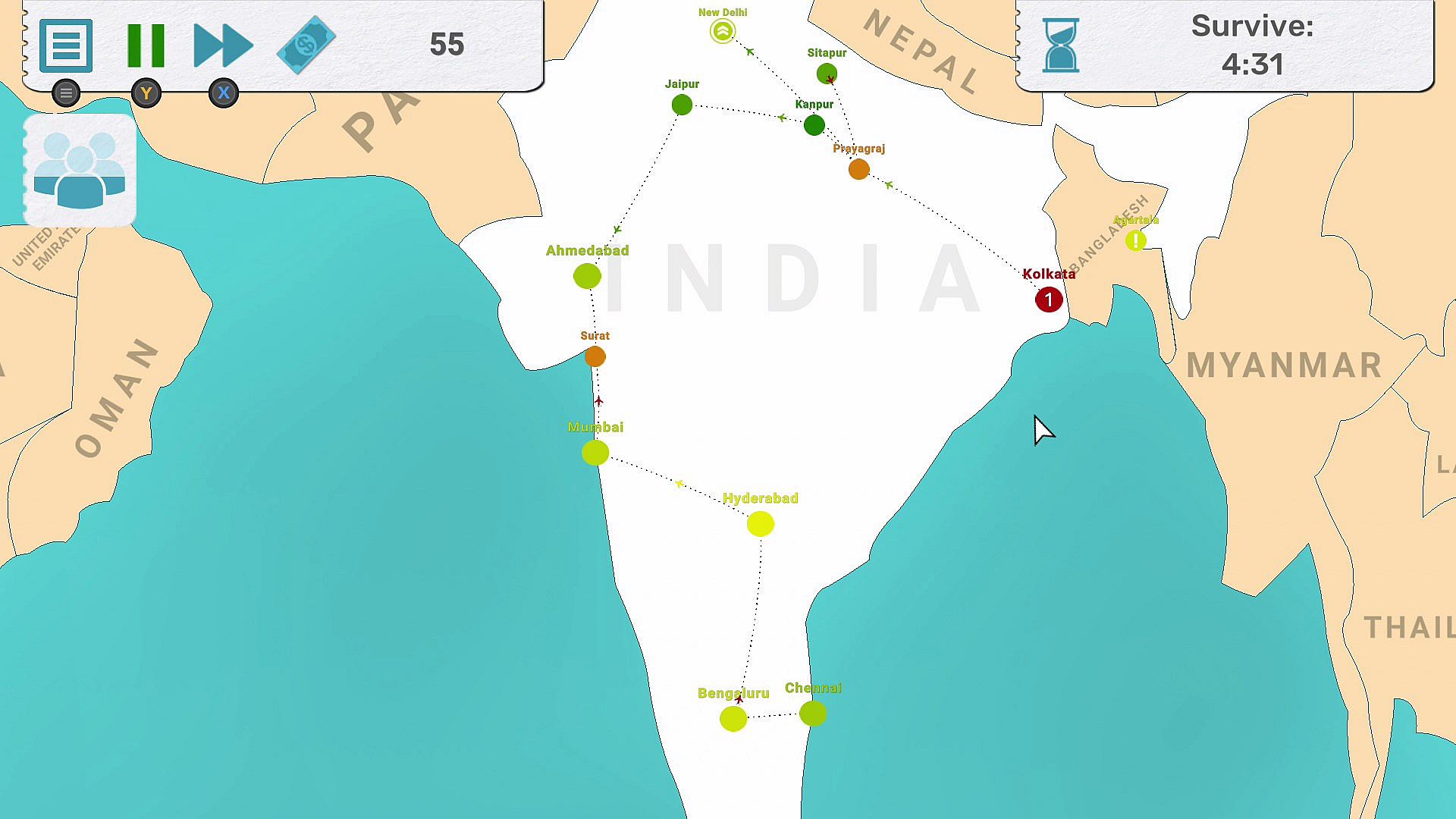The image size is (1456, 819).
Task: Select the Jaipur city node
Action: point(682,105)
